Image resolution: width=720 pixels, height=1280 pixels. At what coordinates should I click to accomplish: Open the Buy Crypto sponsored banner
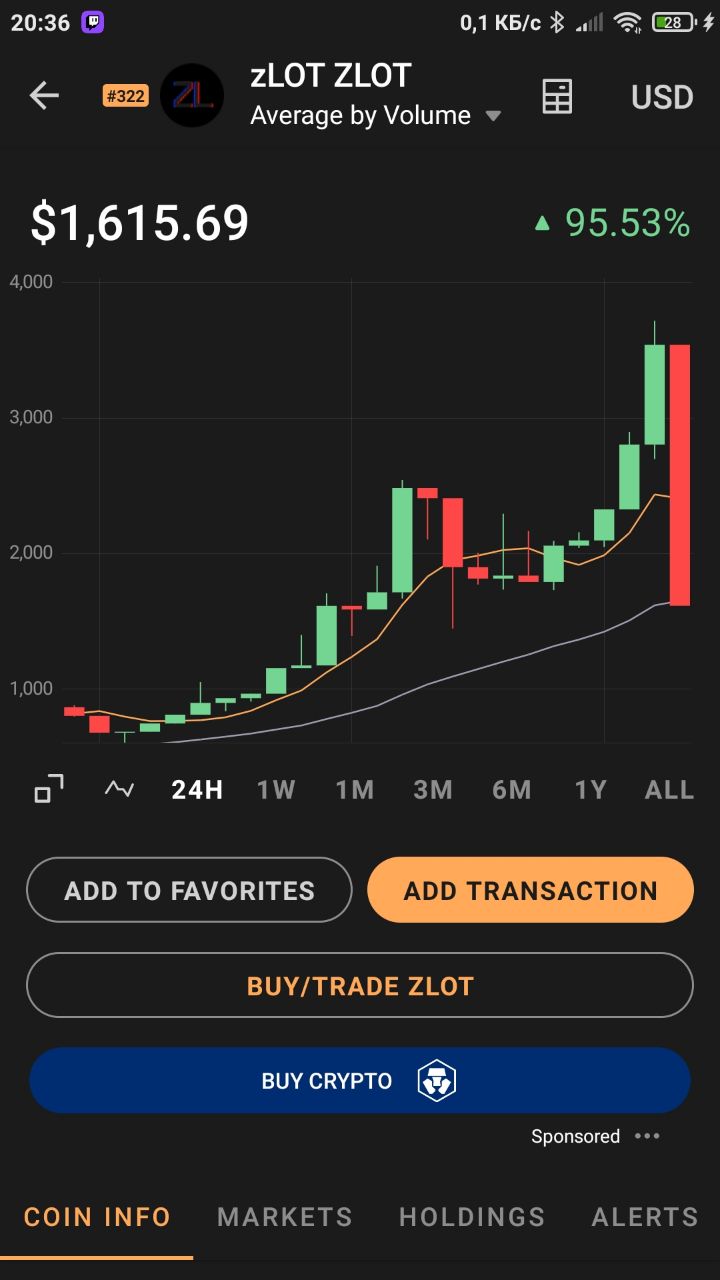[x=360, y=1080]
